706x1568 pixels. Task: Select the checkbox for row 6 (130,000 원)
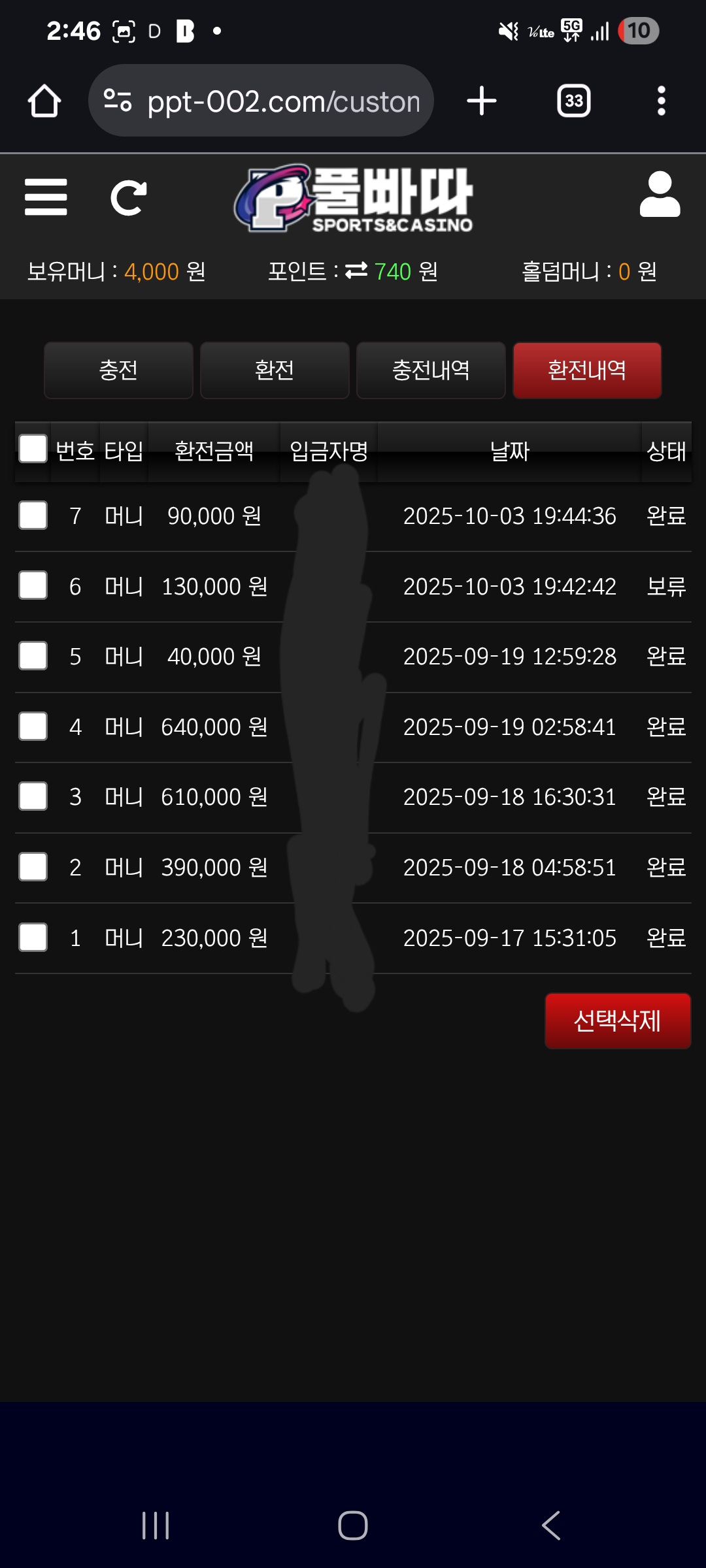coord(33,585)
